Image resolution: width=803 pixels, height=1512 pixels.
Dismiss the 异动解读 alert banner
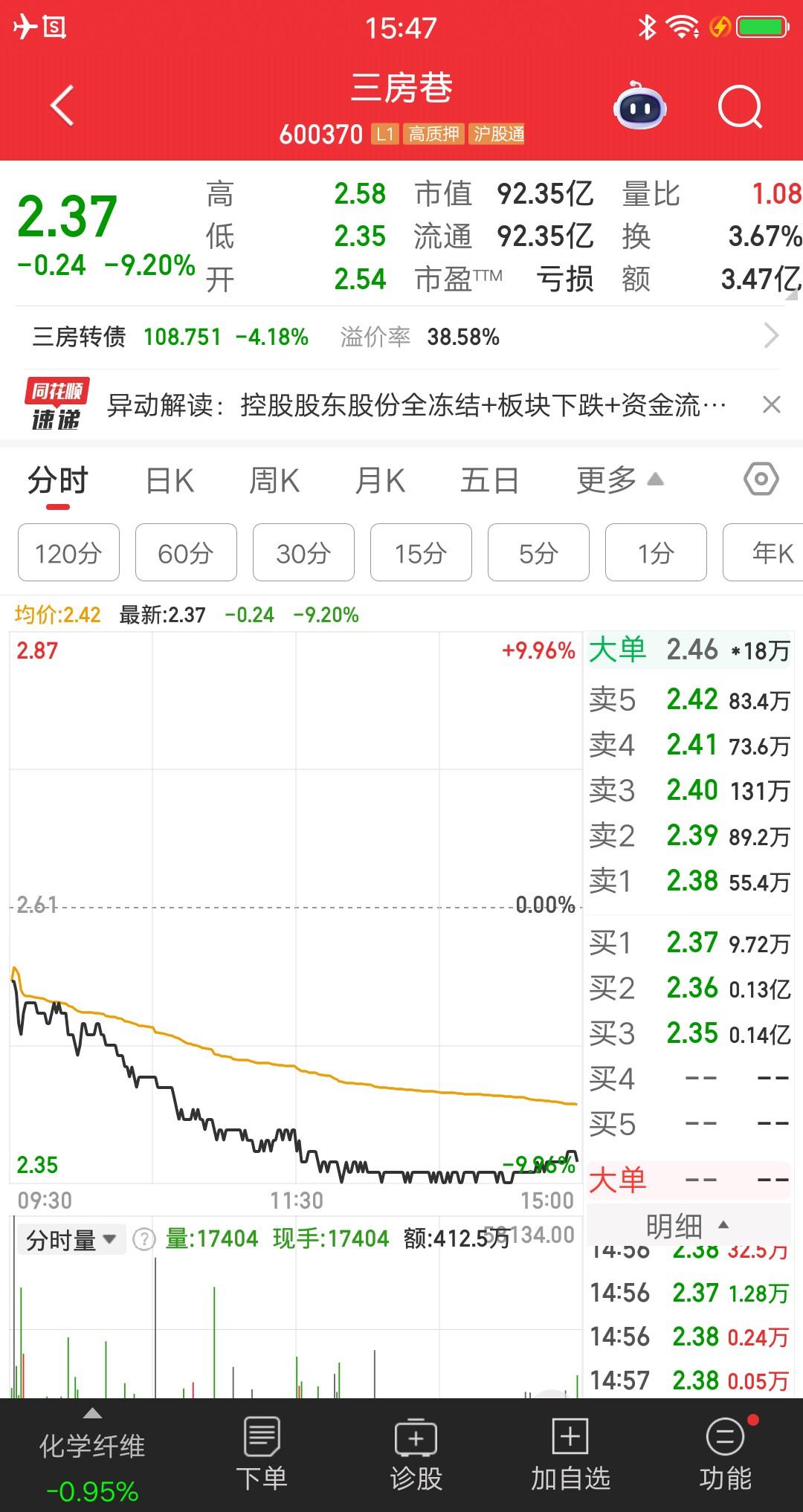[773, 404]
